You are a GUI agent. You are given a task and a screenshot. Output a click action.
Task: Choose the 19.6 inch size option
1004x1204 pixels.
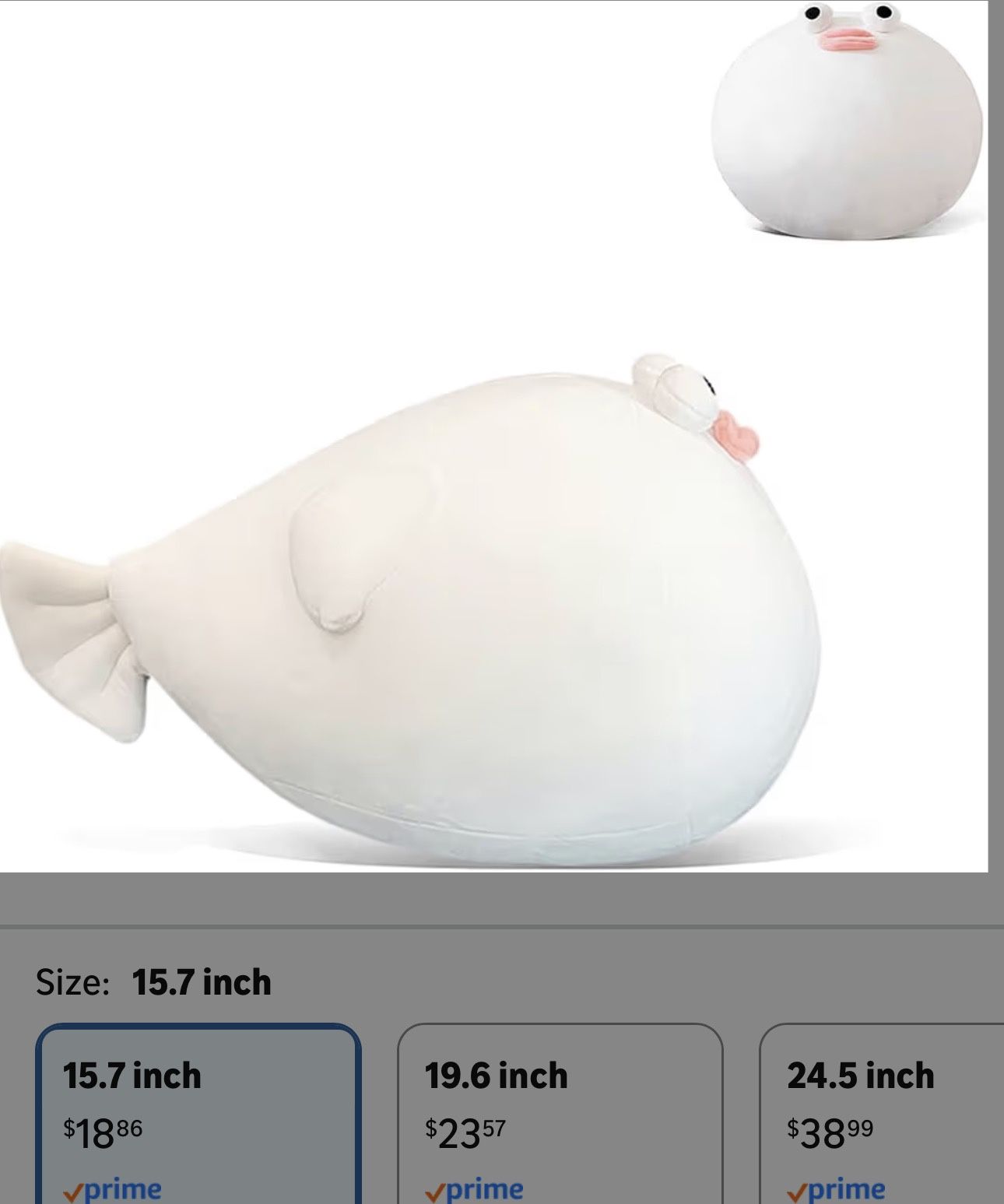[x=560, y=1114]
